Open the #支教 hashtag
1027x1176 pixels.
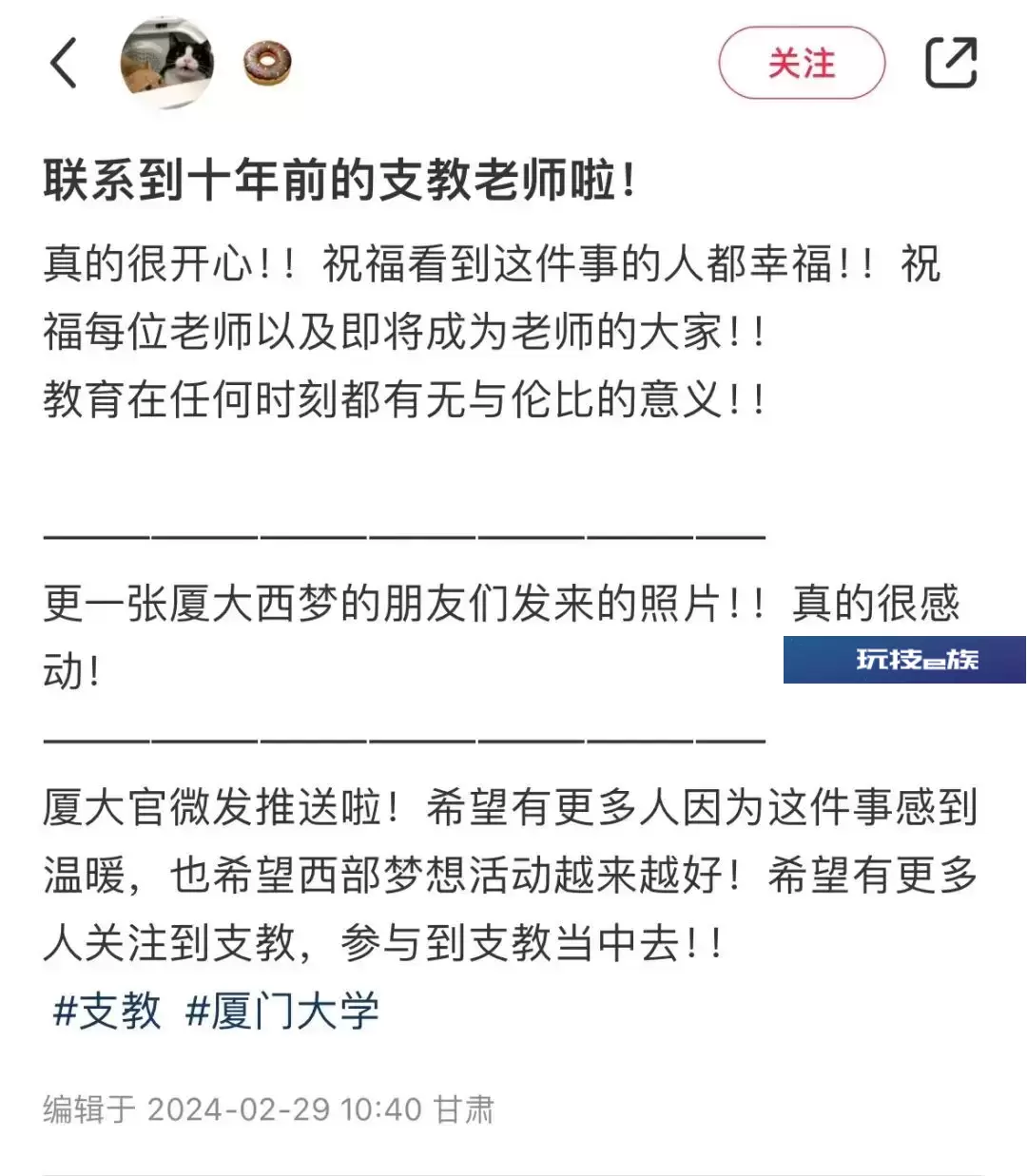pyautogui.click(x=107, y=1010)
